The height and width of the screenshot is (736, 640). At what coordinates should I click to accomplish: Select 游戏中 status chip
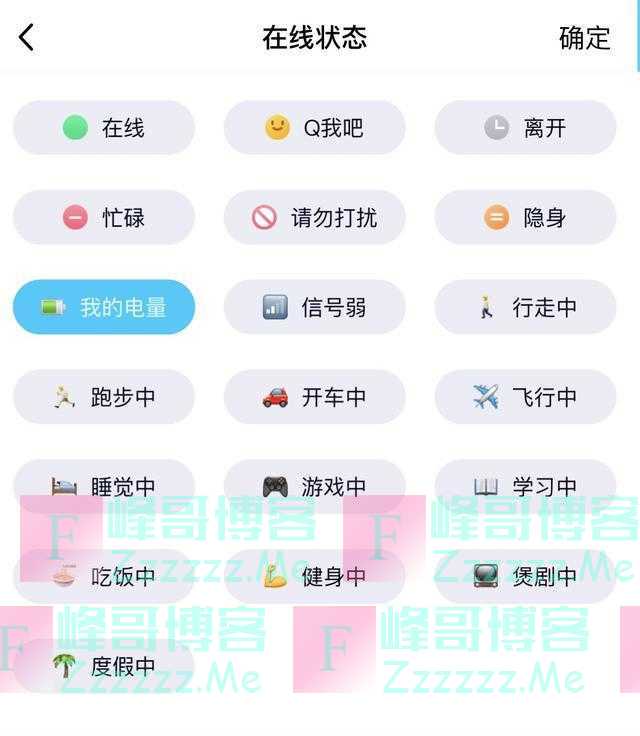[314, 486]
